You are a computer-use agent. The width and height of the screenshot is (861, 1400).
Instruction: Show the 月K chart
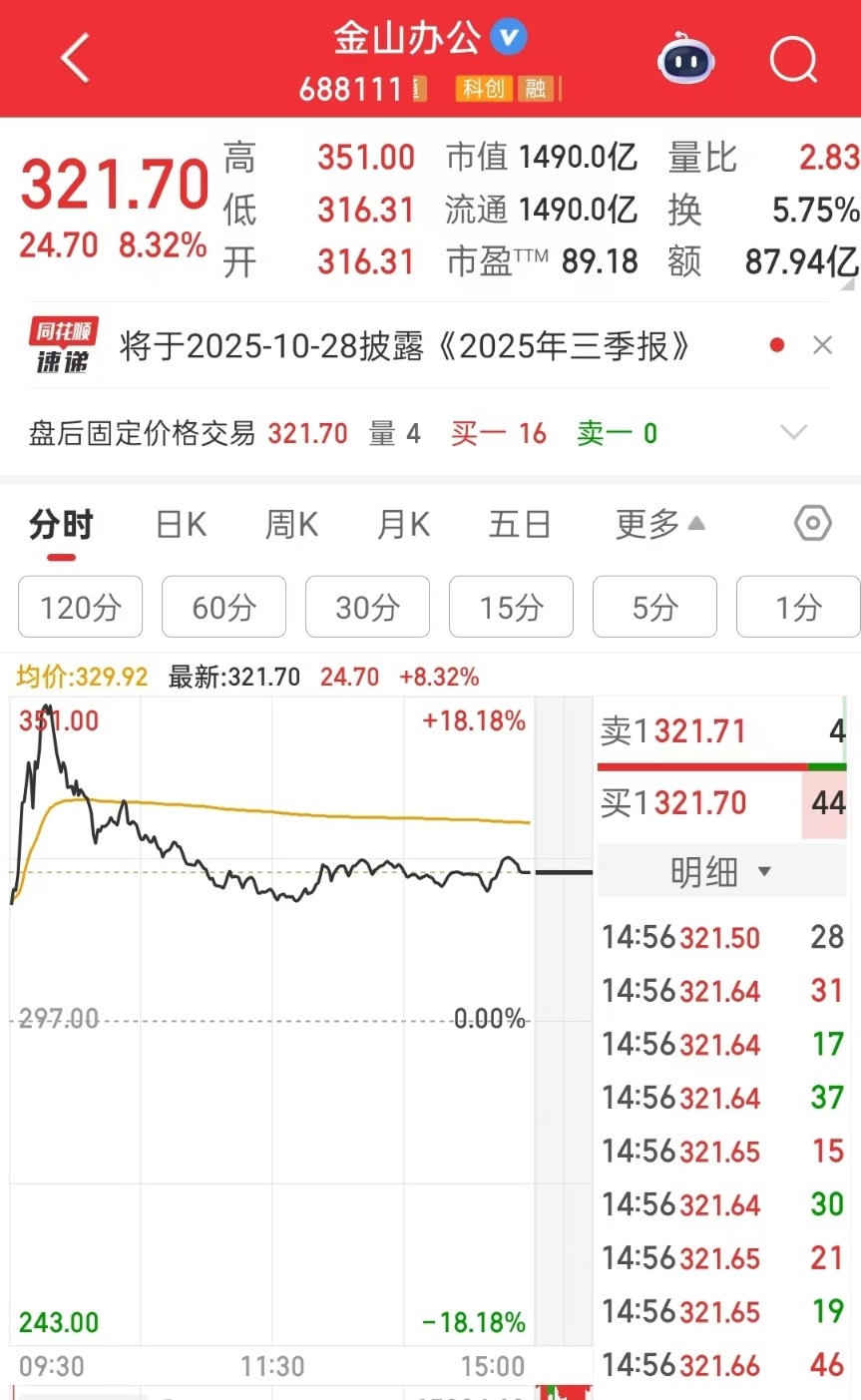[x=403, y=524]
